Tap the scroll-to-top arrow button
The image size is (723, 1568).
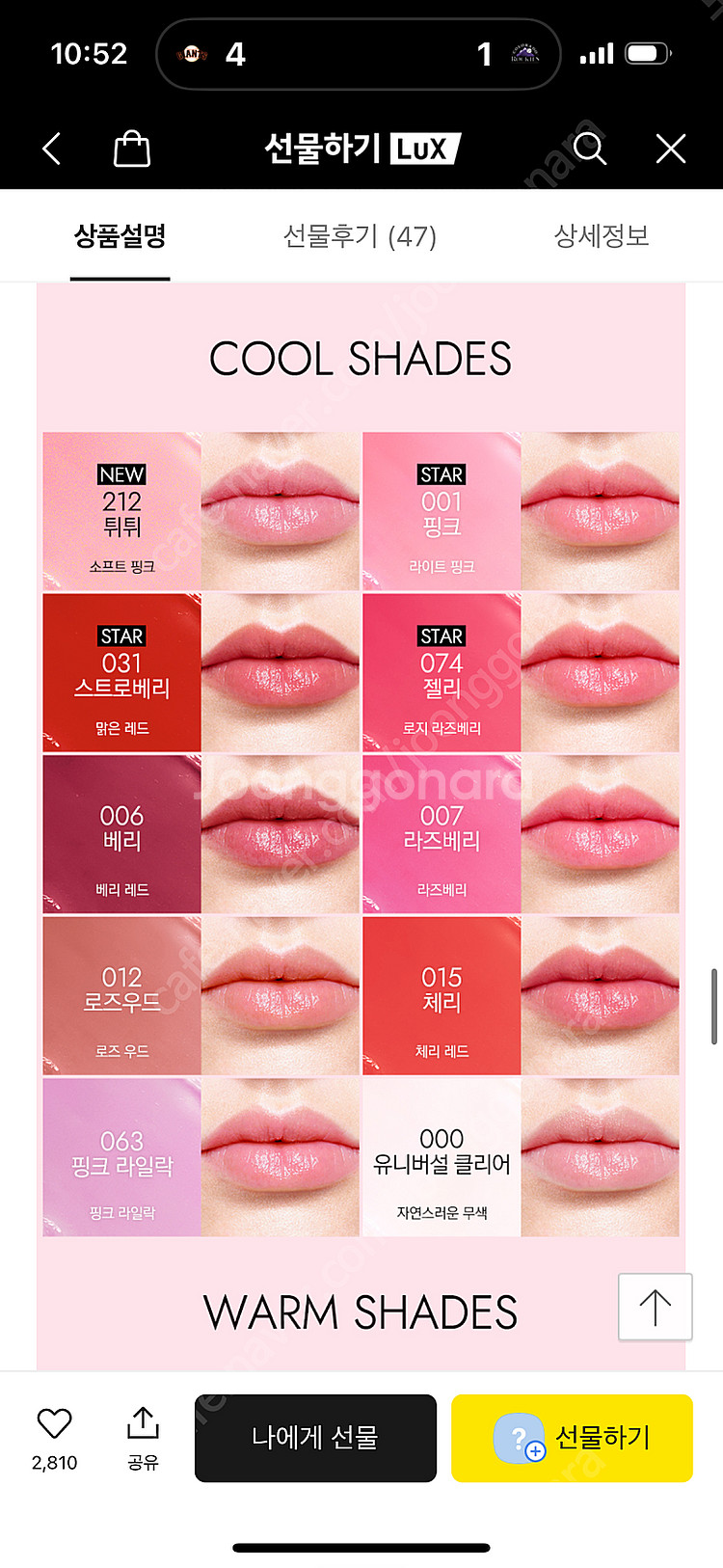click(656, 1307)
